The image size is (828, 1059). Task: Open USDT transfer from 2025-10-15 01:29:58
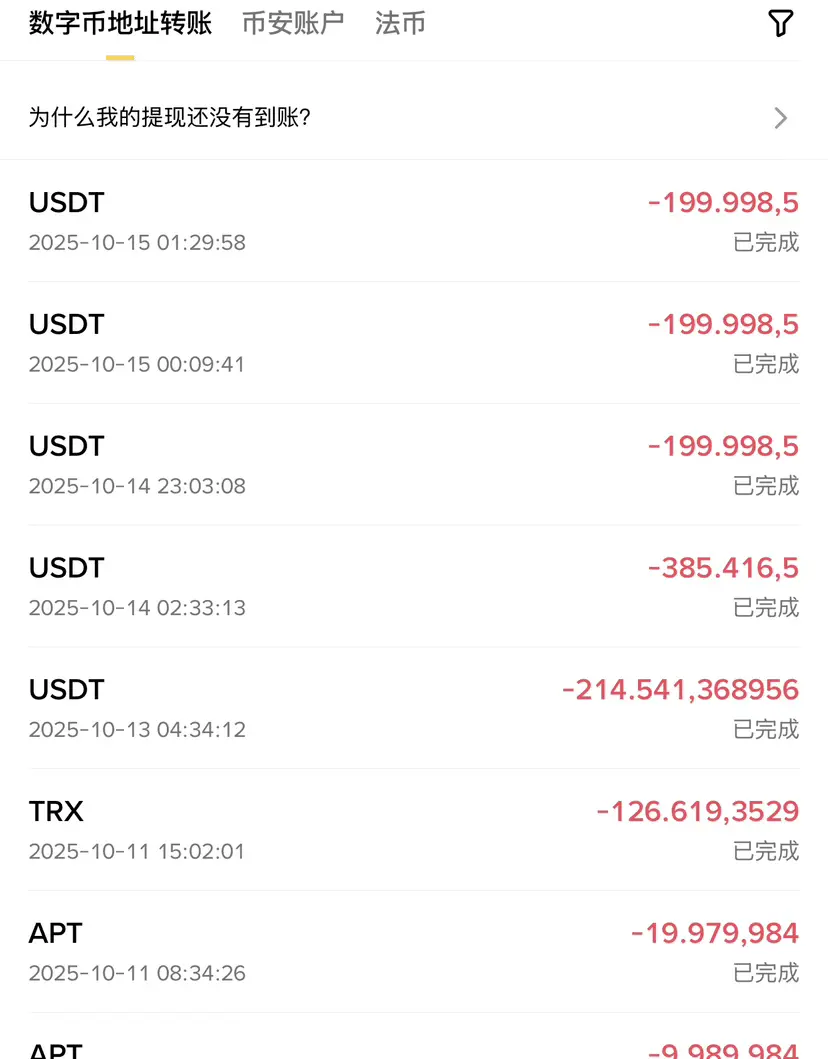click(413, 221)
